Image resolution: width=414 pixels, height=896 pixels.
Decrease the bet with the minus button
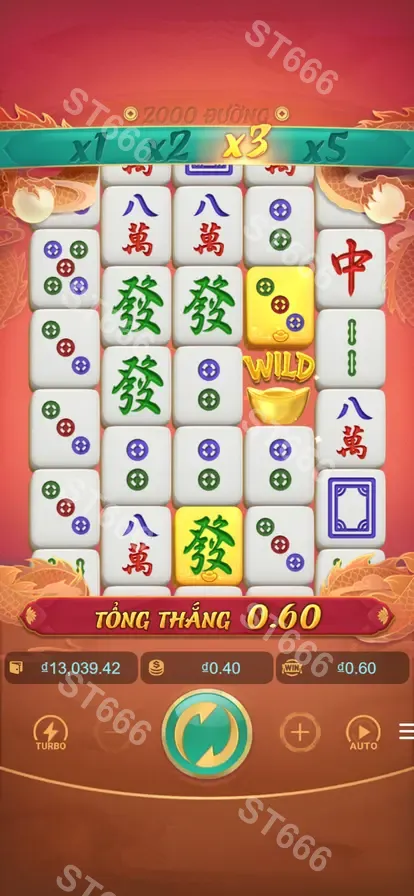click(113, 733)
